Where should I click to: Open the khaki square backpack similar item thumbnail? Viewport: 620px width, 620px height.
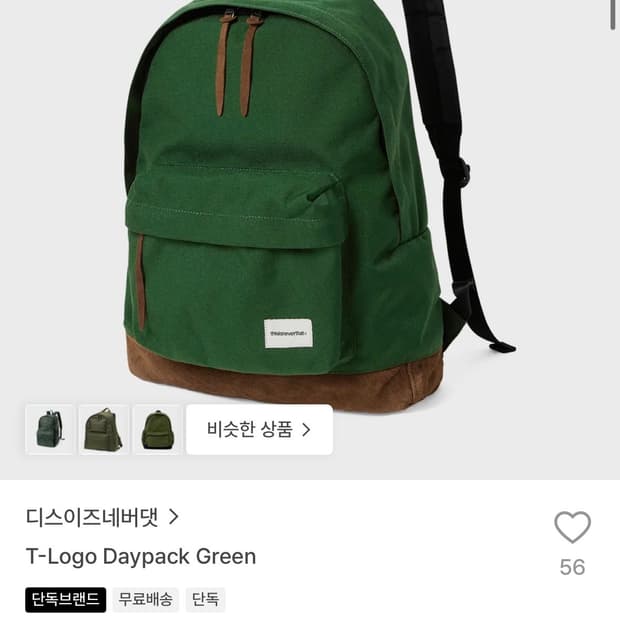point(104,429)
